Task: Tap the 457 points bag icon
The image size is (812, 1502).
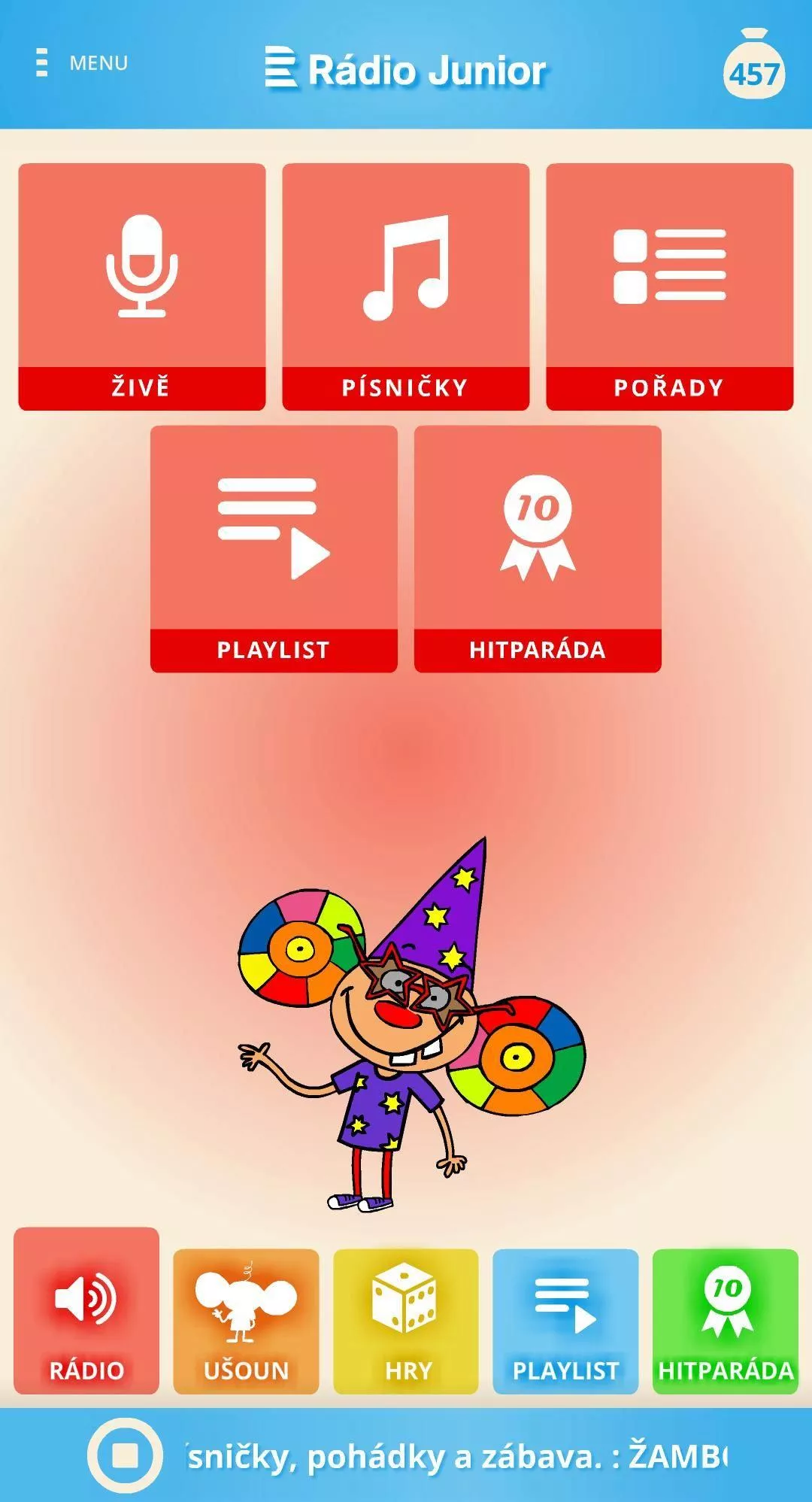Action: [754, 64]
